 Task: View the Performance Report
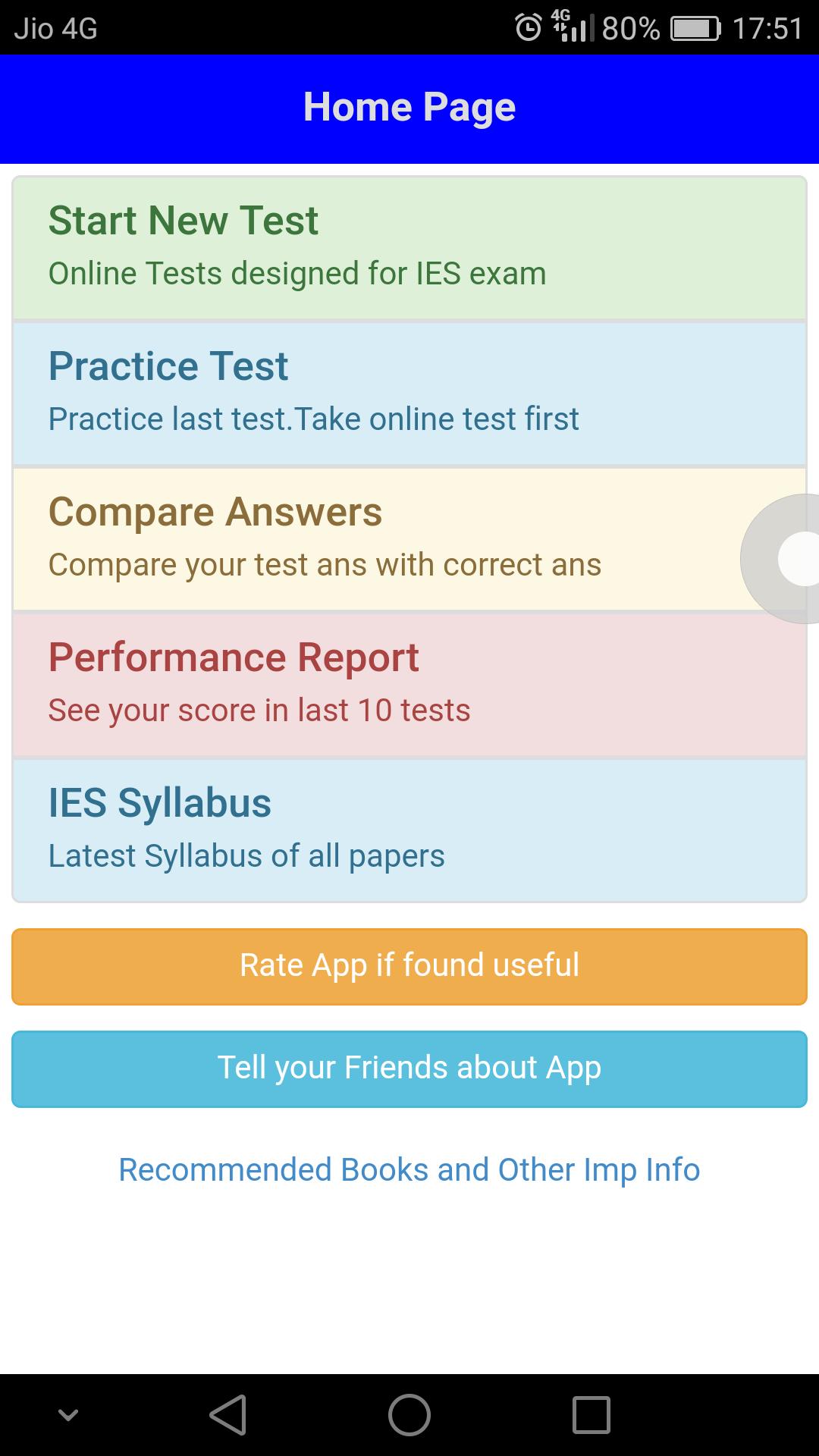[409, 681]
